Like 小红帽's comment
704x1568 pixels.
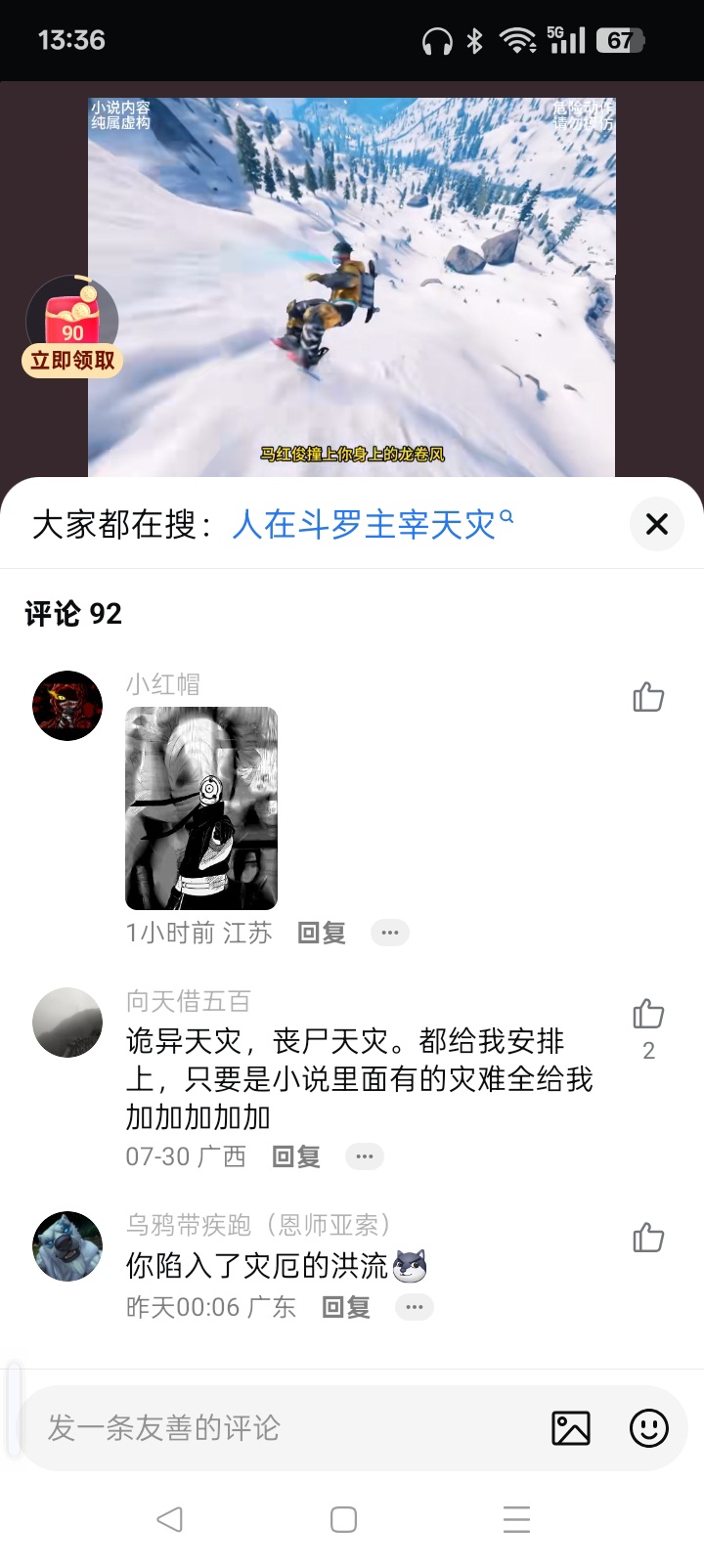(647, 697)
